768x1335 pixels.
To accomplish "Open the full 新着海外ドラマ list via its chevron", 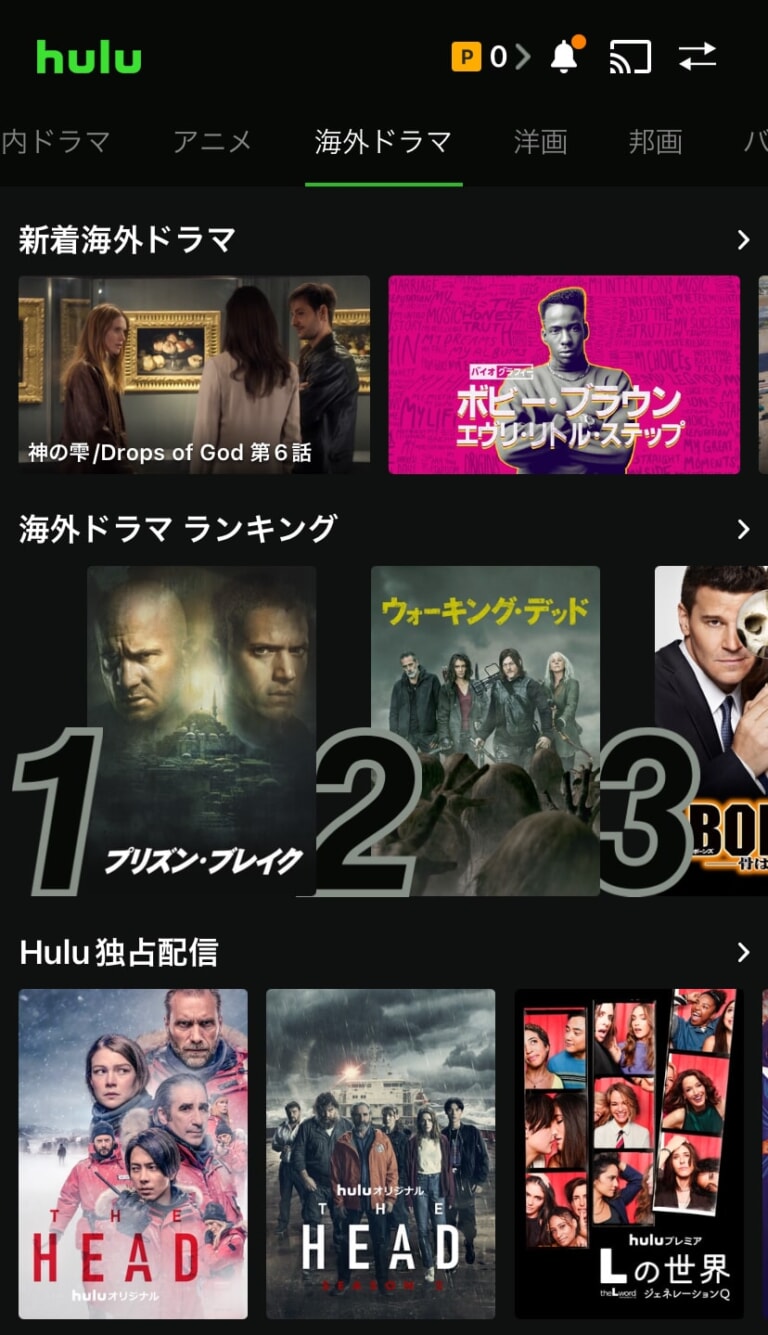I will click(742, 240).
